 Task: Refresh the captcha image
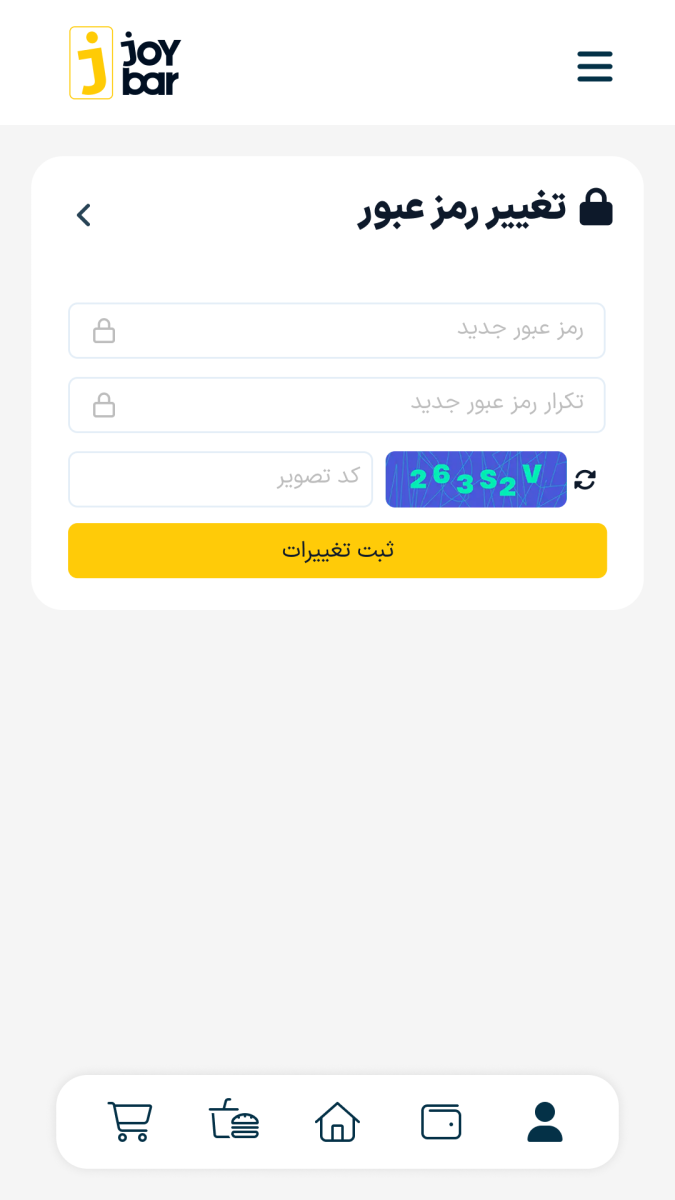pyautogui.click(x=585, y=479)
